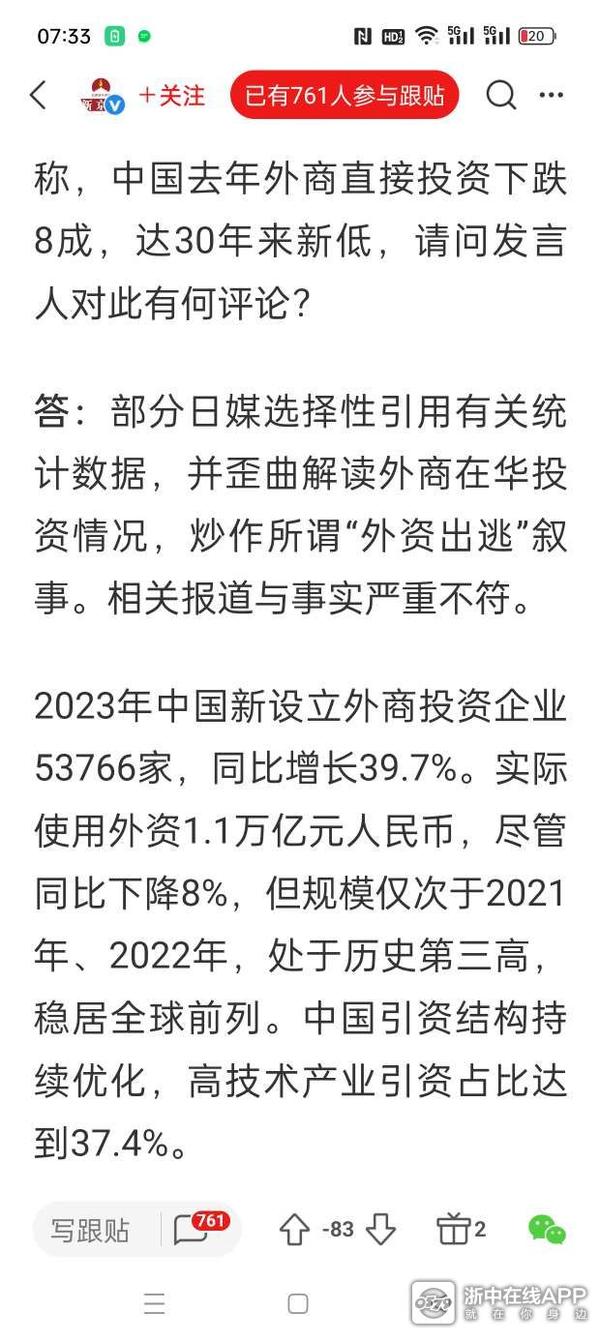Tap the 写跟贴 comment input box
Image resolution: width=600 pixels, height=1341 pixels.
pos(92,1229)
